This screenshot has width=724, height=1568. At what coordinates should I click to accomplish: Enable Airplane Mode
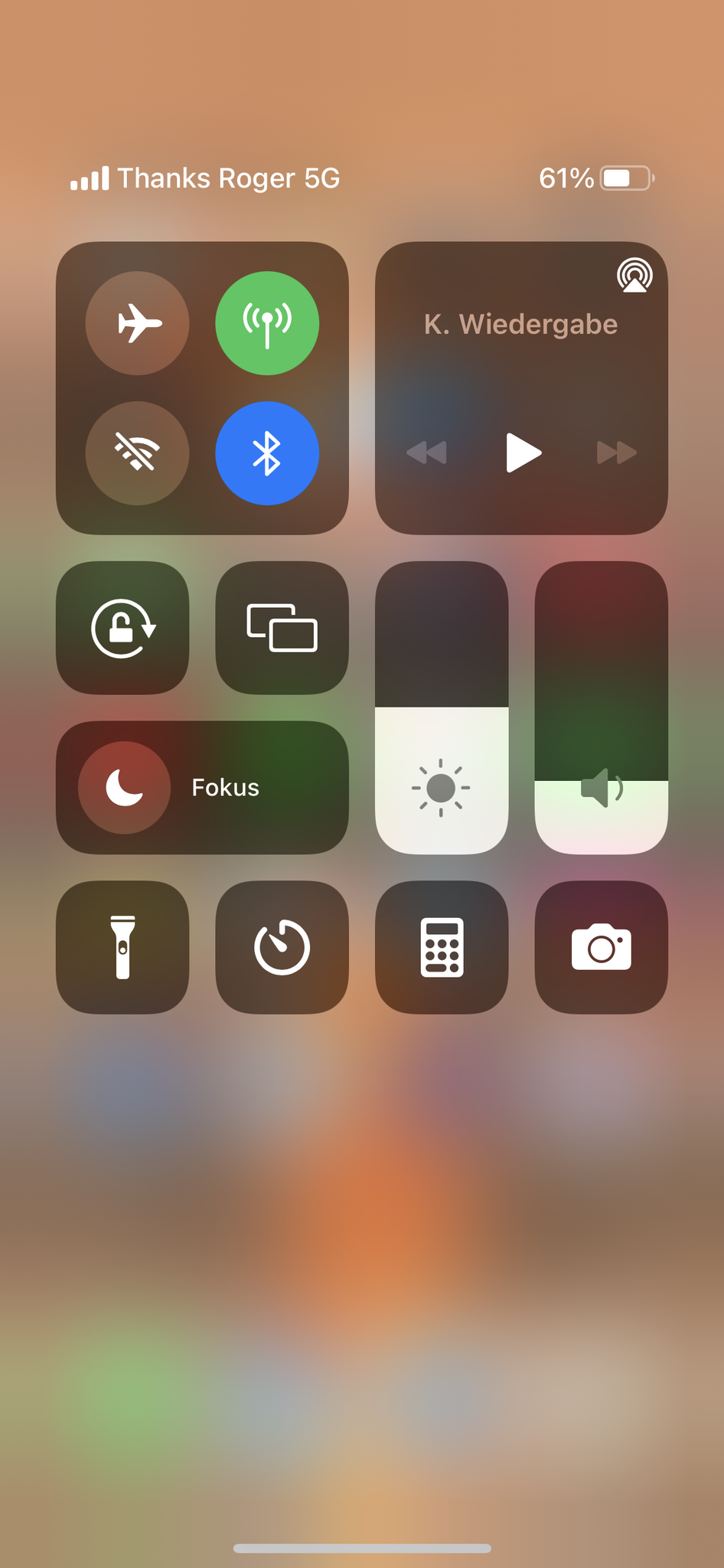[x=137, y=323]
